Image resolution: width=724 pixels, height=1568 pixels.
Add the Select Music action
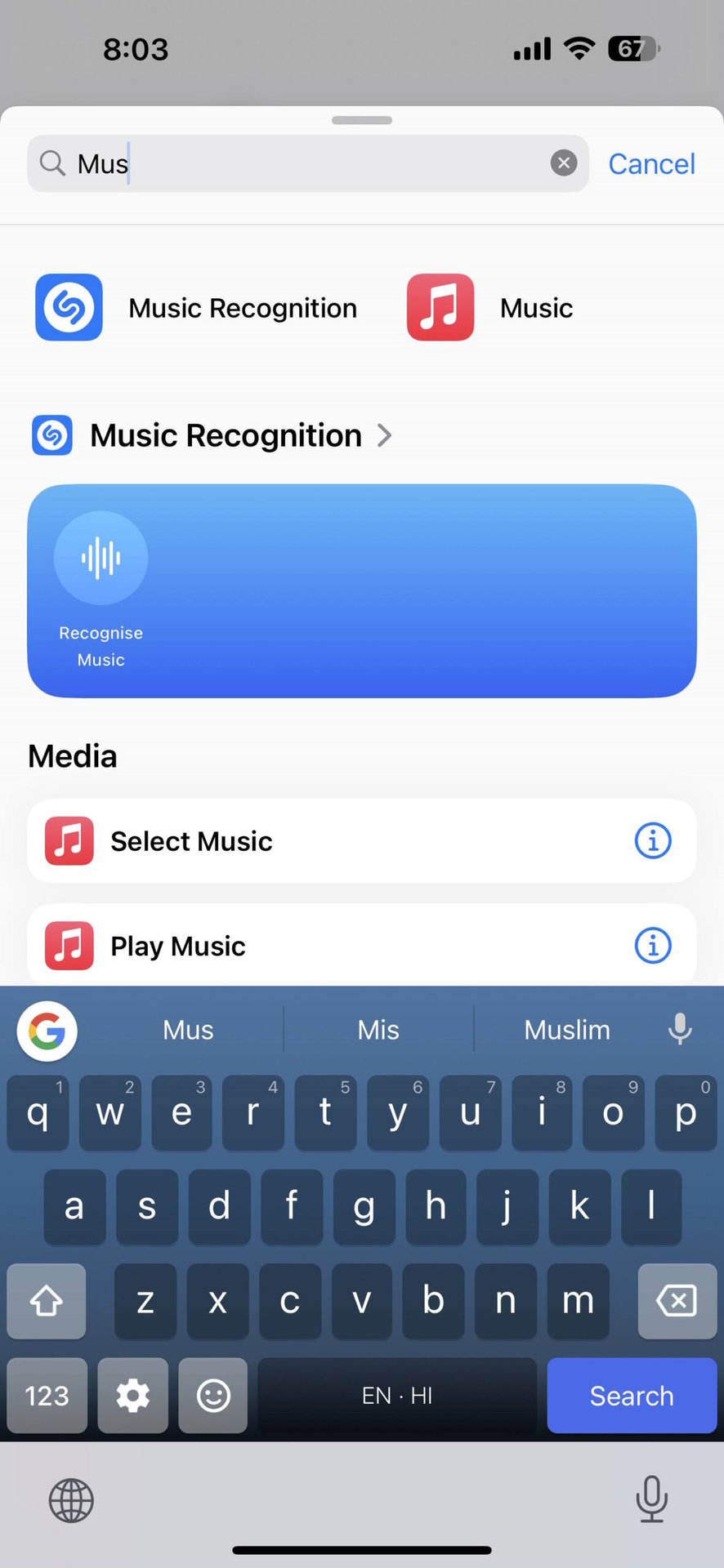[327, 841]
